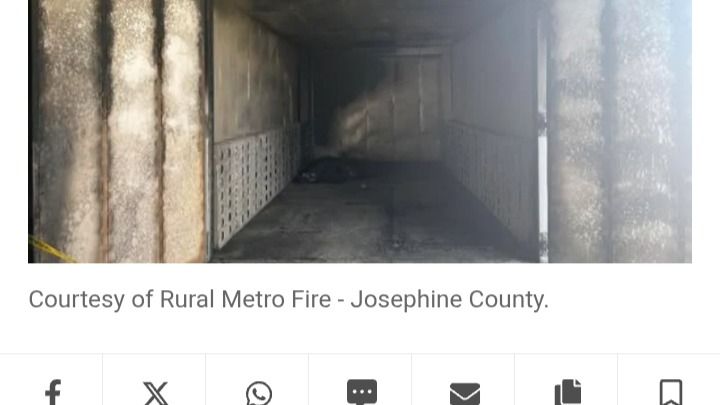Open the fire damage photo

pyautogui.click(x=360, y=130)
